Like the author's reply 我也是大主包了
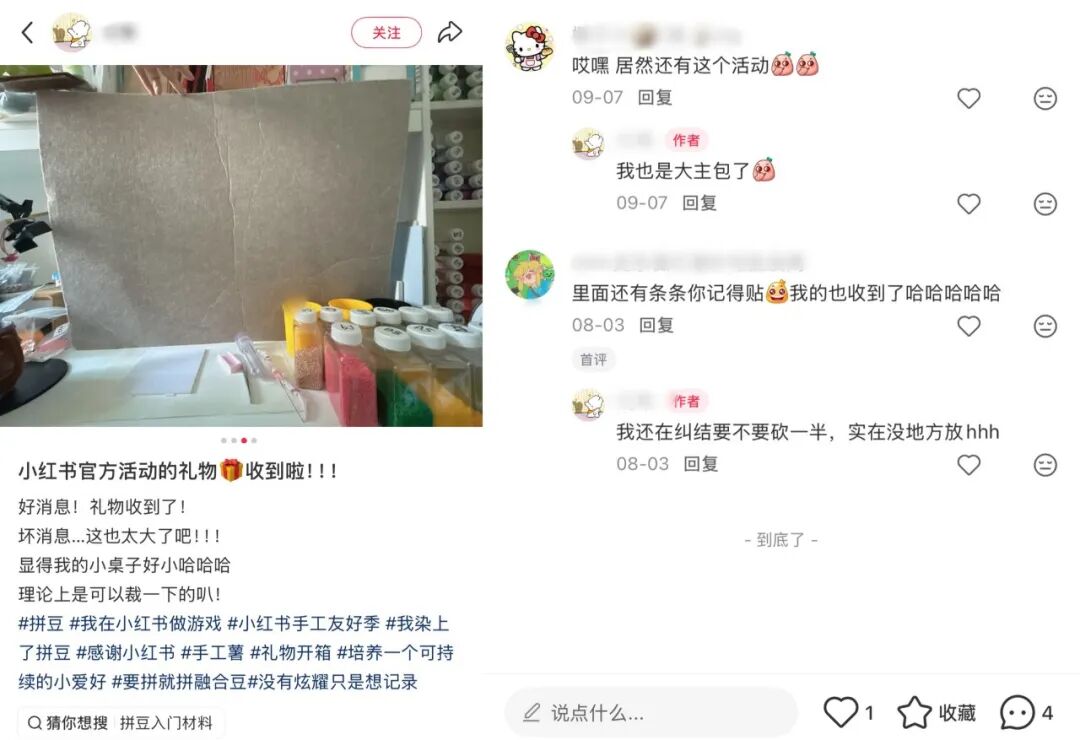The width and height of the screenshot is (1080, 740). 968,203
